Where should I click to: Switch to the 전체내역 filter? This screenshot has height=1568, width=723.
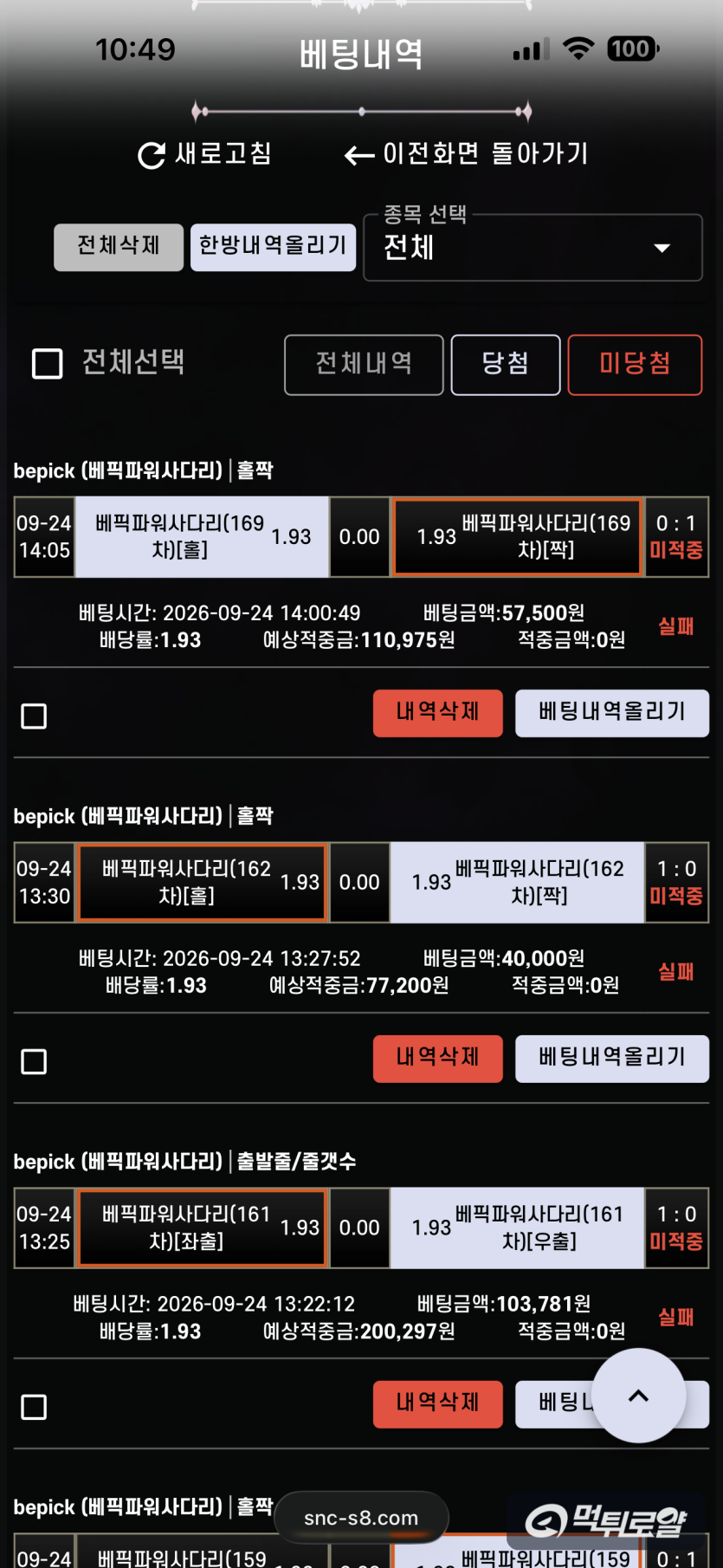(364, 365)
